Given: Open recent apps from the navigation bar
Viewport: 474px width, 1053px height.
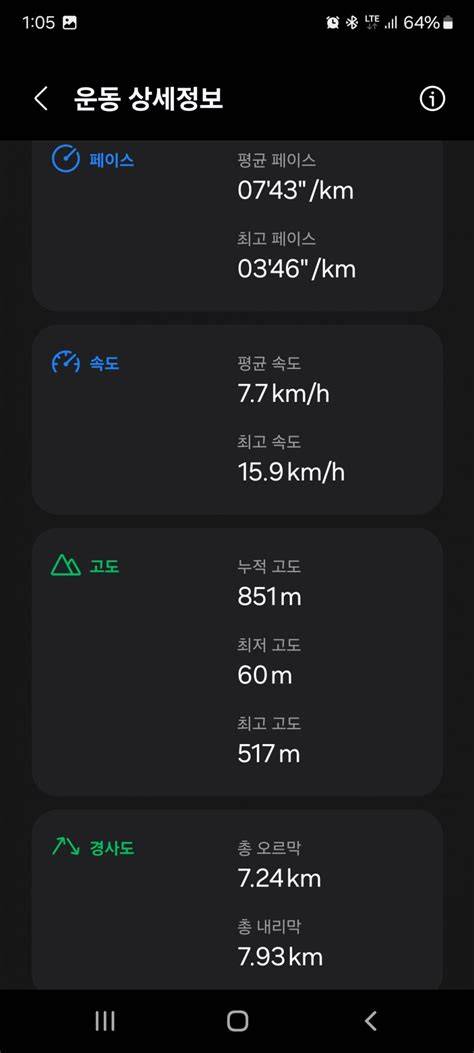Looking at the screenshot, I should [105, 1021].
